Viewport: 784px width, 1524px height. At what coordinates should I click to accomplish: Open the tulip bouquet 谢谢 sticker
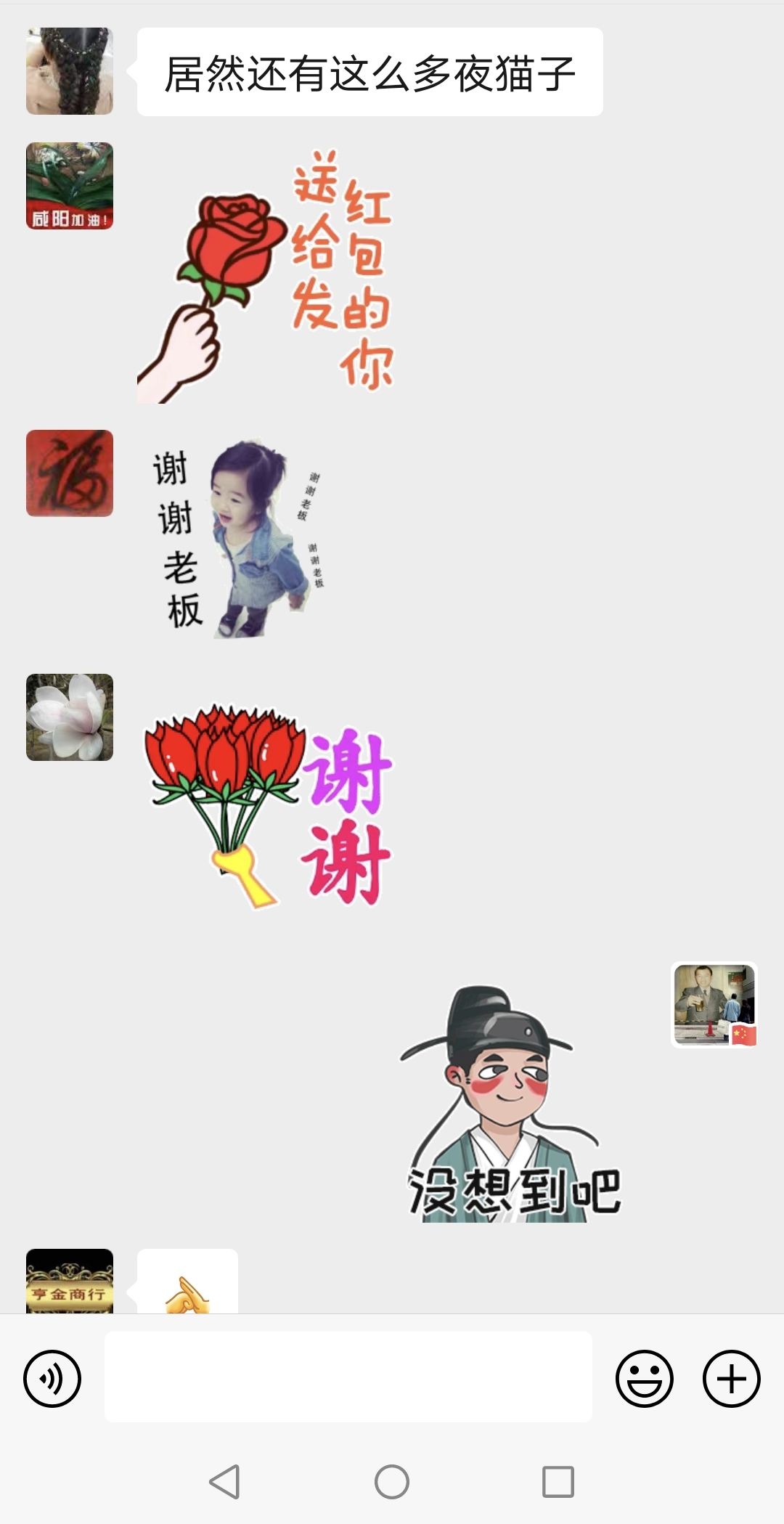(x=267, y=806)
